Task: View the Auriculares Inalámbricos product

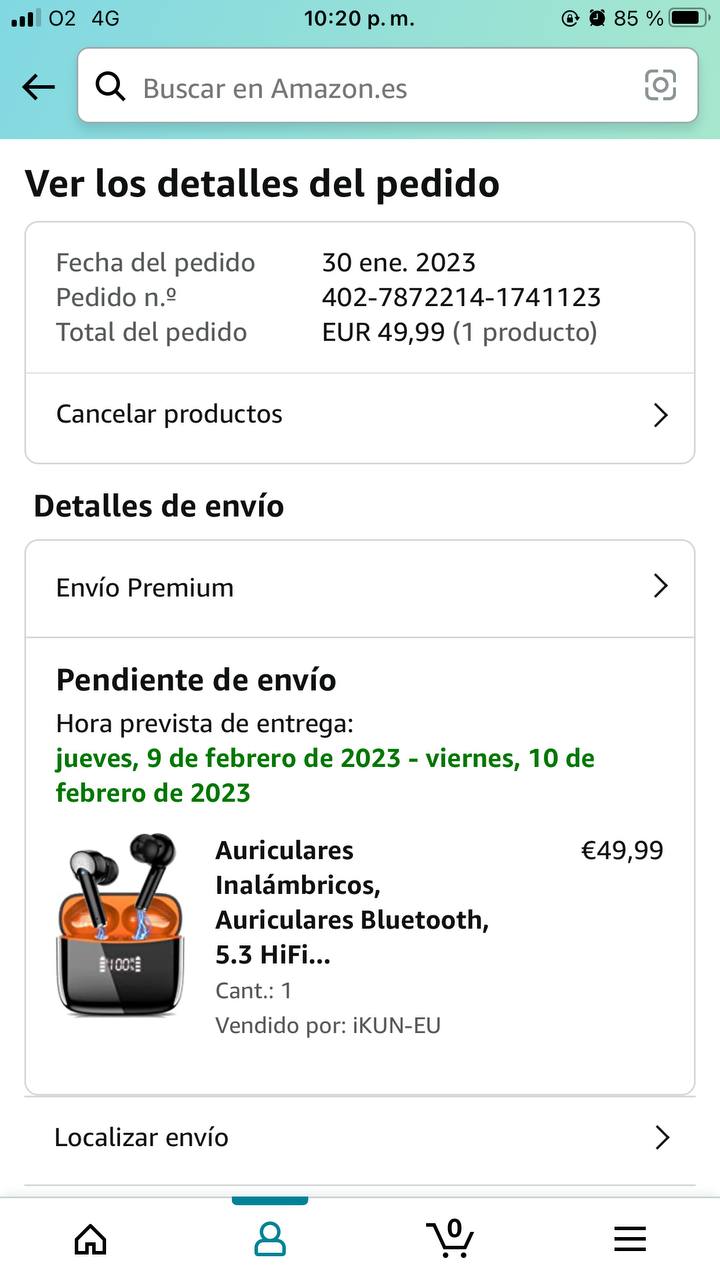Action: pos(351,903)
